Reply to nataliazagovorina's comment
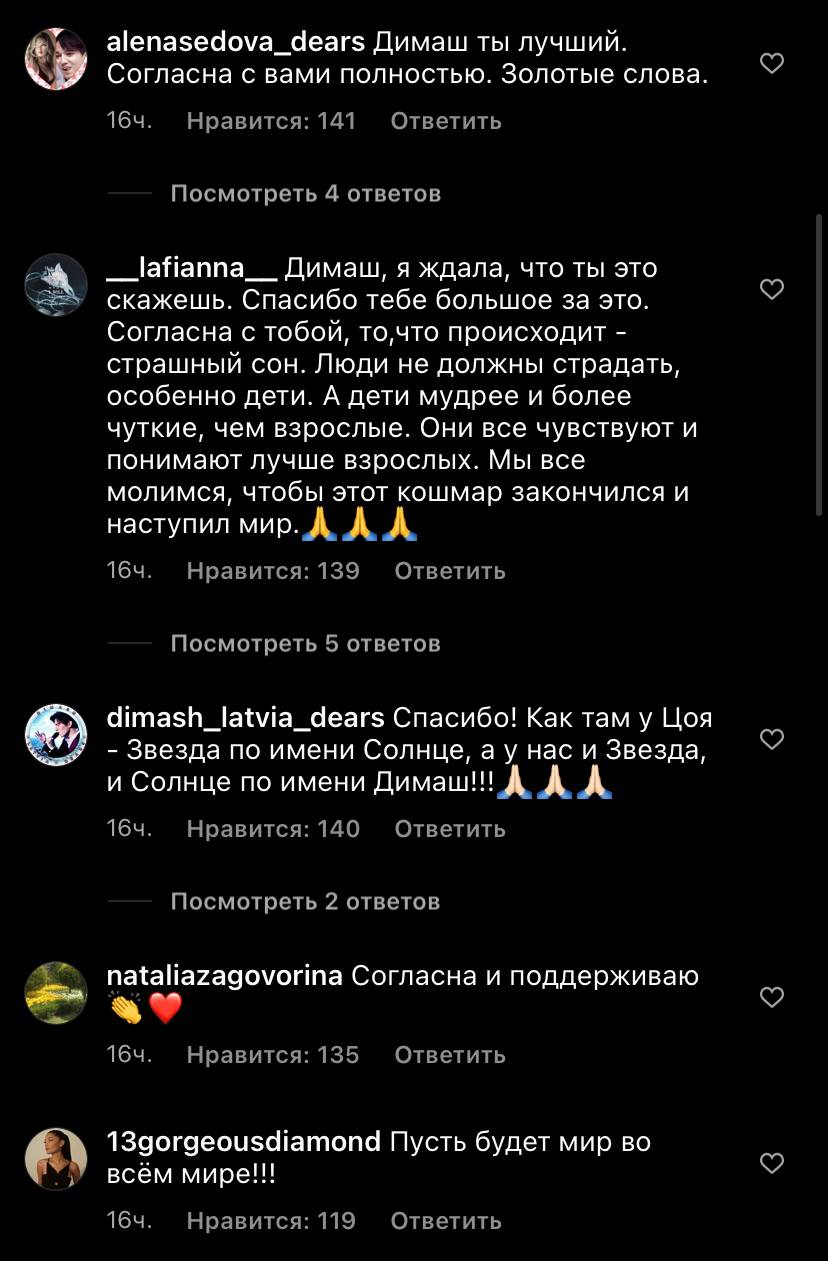Viewport: 828px width, 1261px height. (450, 1055)
